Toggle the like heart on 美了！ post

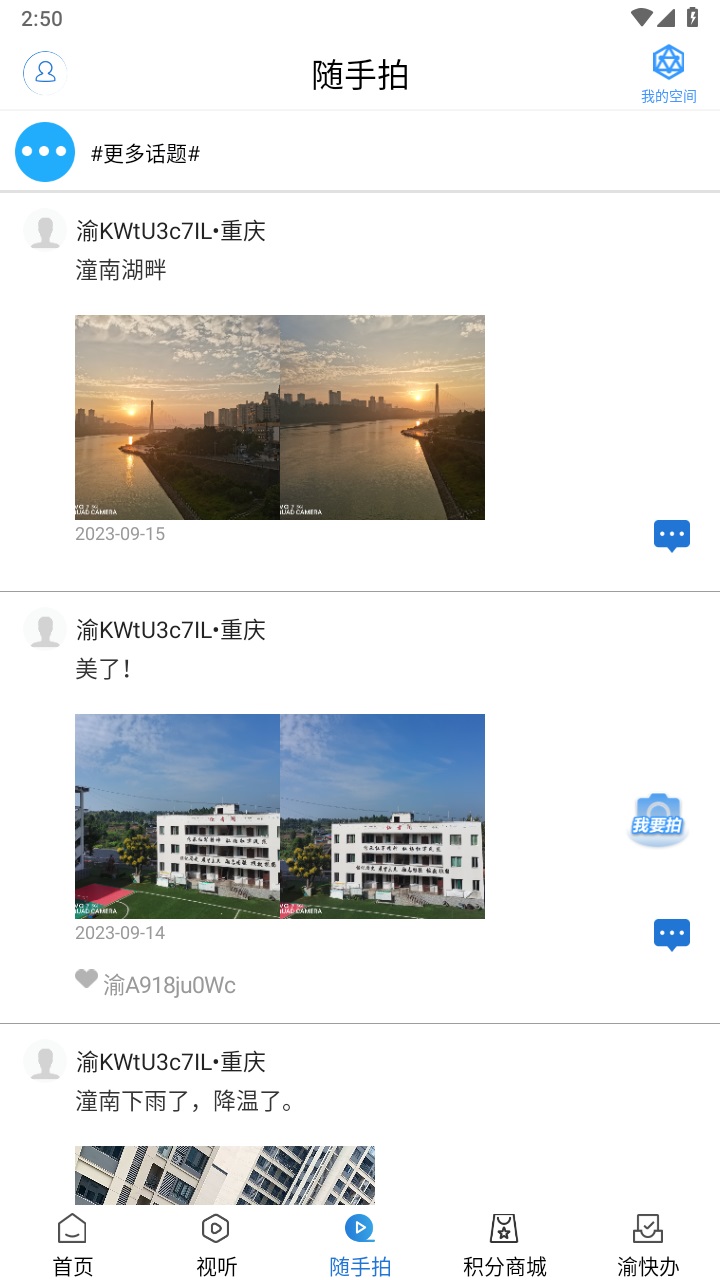(87, 983)
